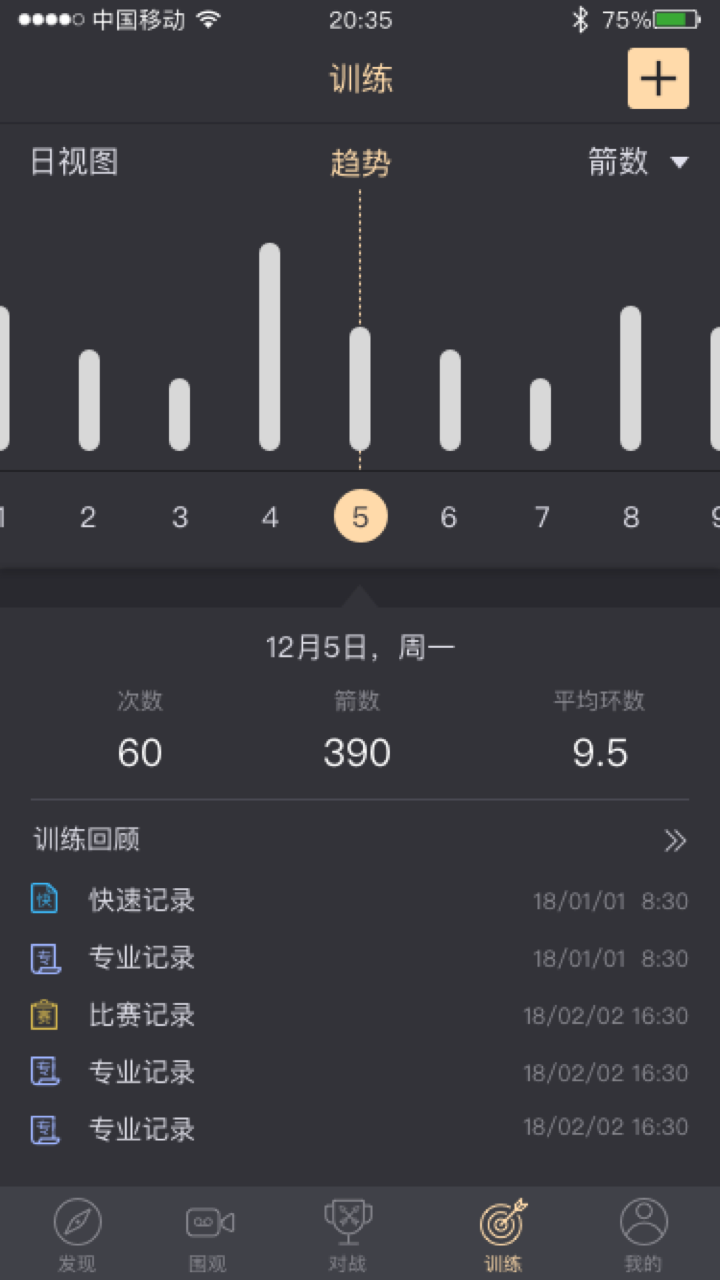Select day 2 on the chart axis
720x1280 pixels.
click(x=88, y=517)
